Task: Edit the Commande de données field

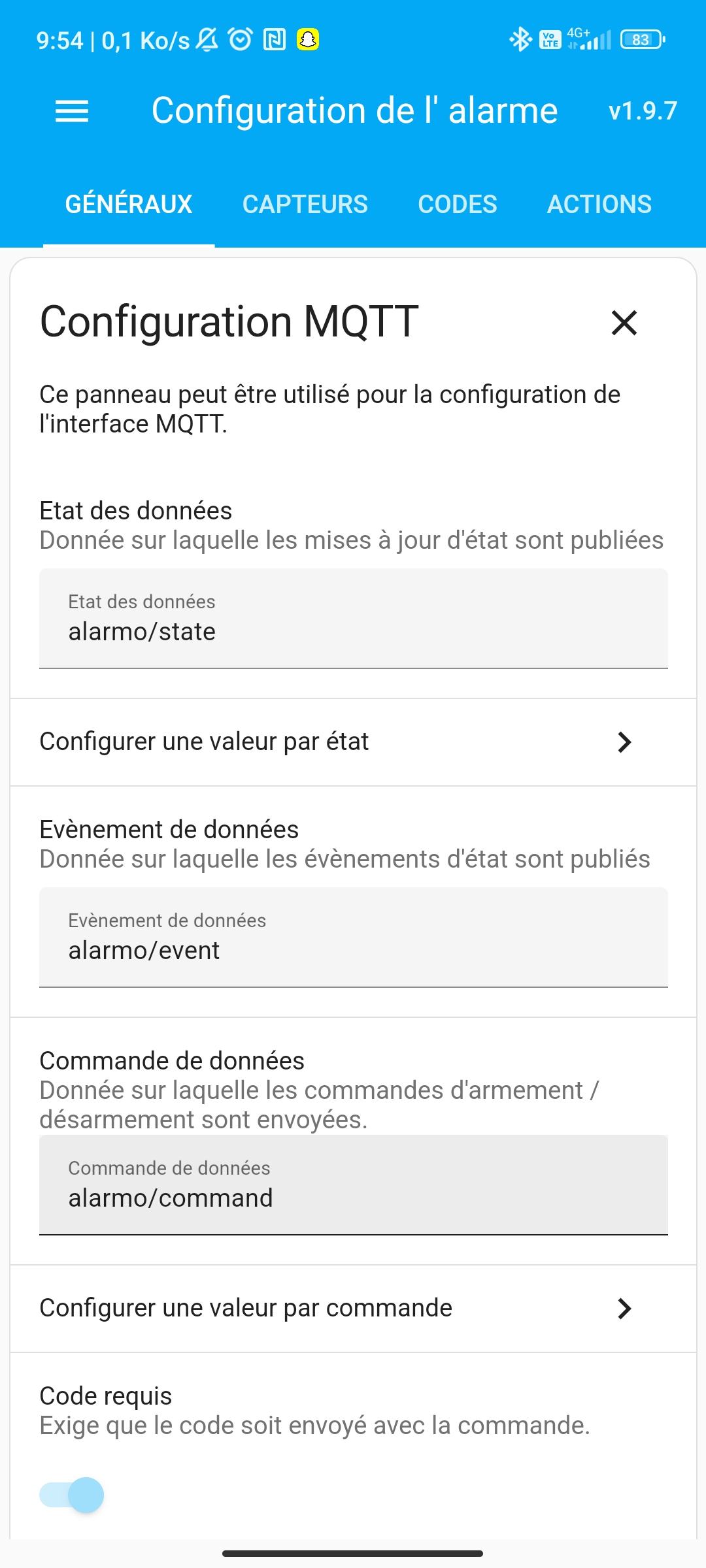Action: click(x=354, y=1185)
